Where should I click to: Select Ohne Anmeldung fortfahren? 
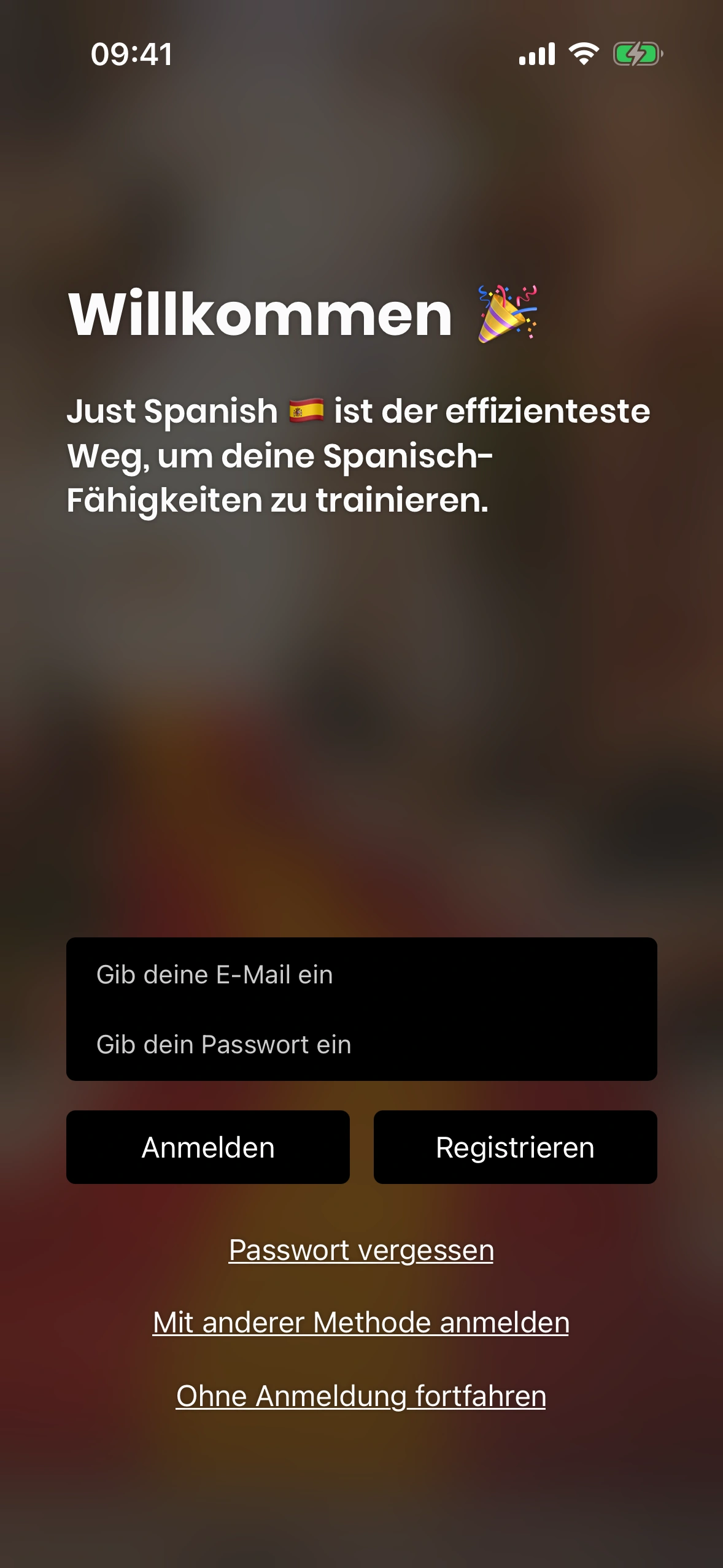(361, 1396)
